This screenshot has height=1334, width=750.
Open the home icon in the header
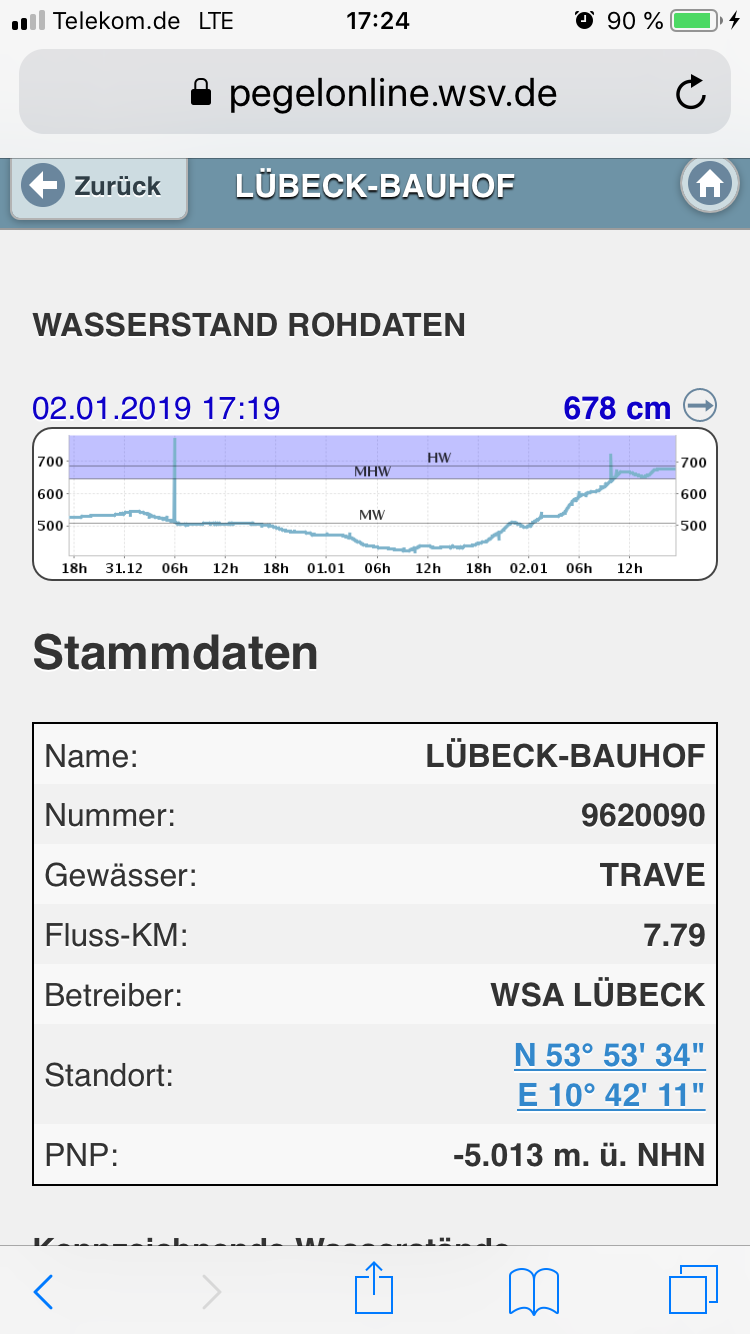(709, 184)
